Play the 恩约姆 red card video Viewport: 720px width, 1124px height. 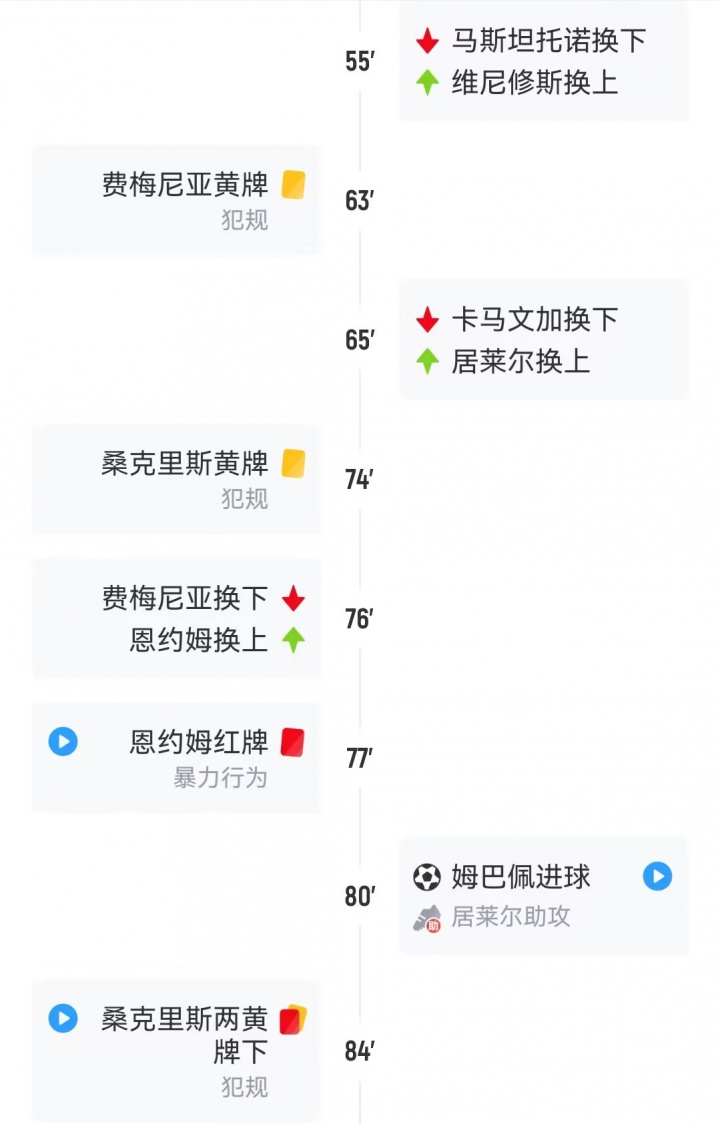63,742
